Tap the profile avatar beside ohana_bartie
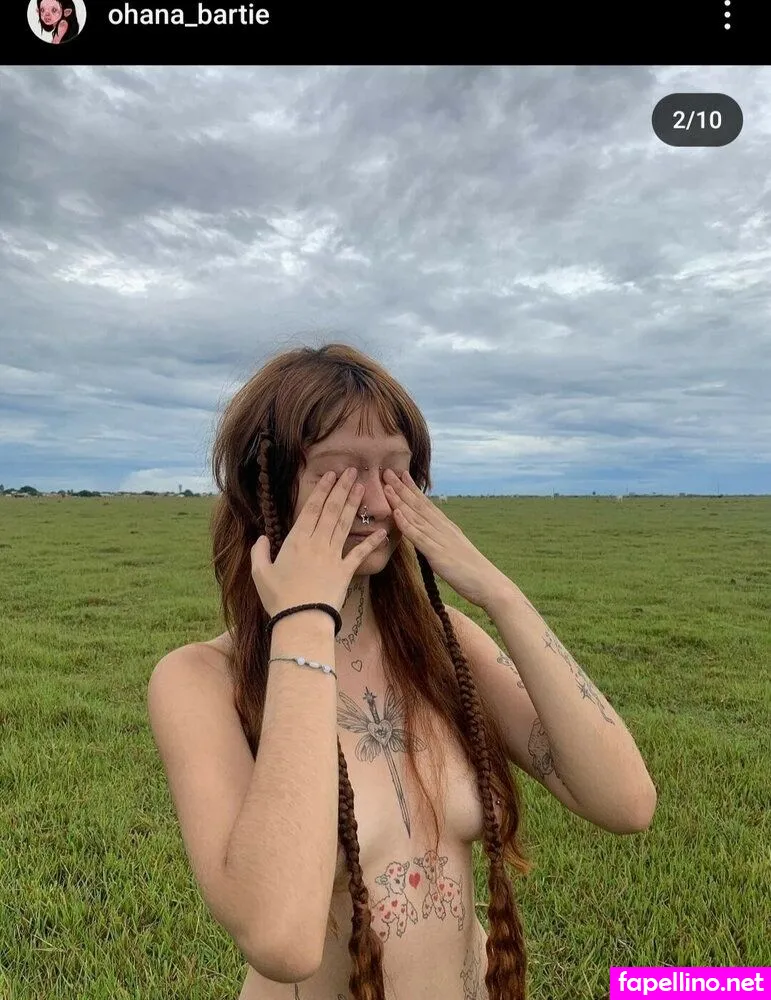 tap(56, 18)
